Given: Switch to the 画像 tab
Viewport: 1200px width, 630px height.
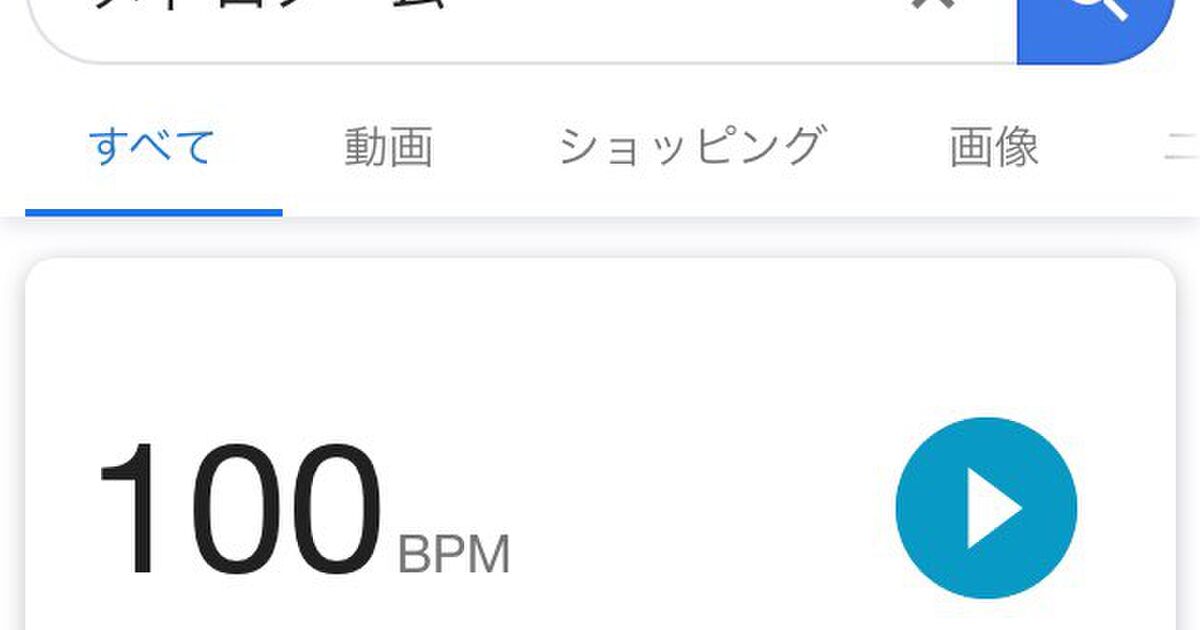Looking at the screenshot, I should point(994,148).
